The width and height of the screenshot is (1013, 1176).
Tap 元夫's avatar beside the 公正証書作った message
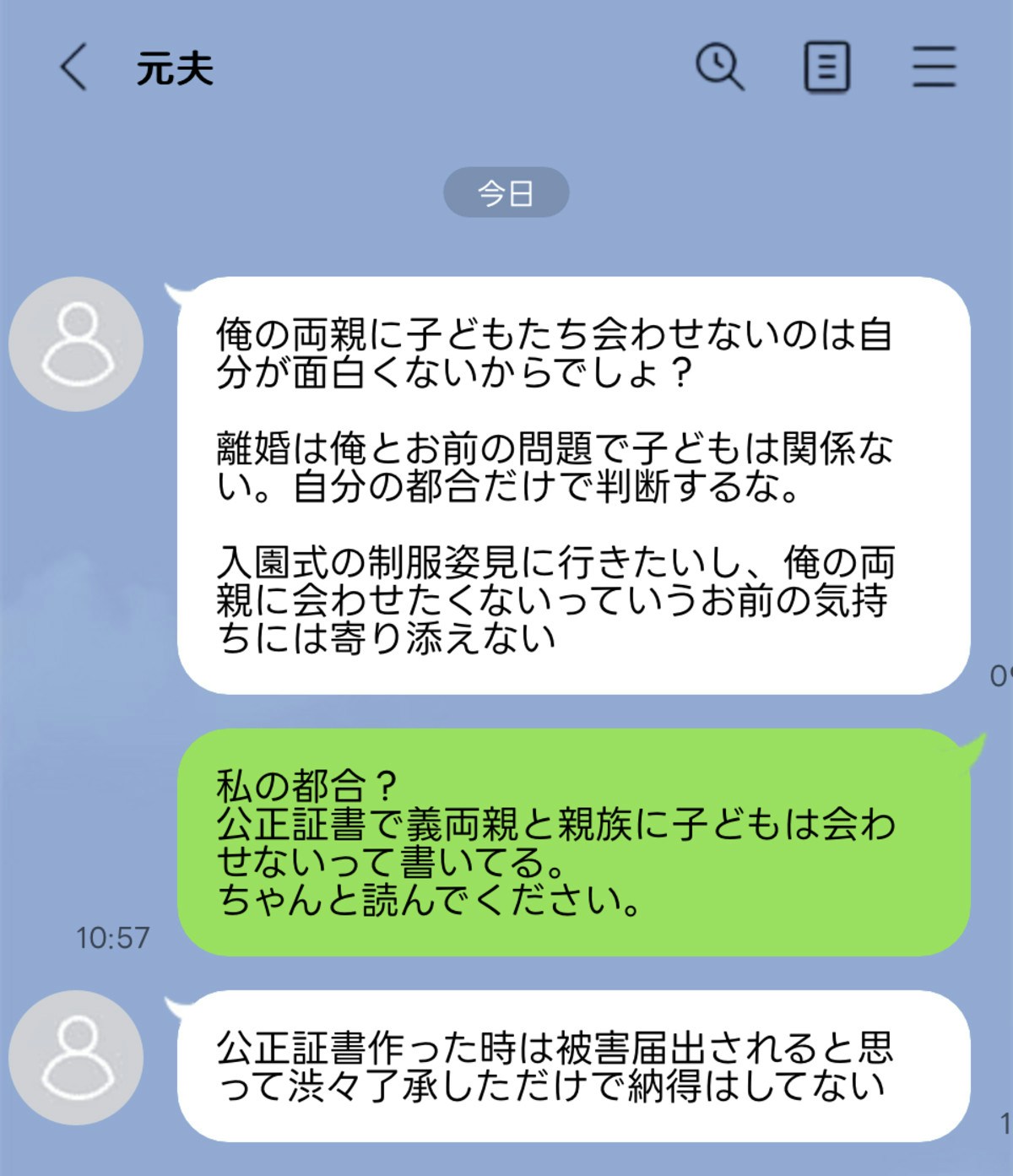click(x=76, y=1057)
